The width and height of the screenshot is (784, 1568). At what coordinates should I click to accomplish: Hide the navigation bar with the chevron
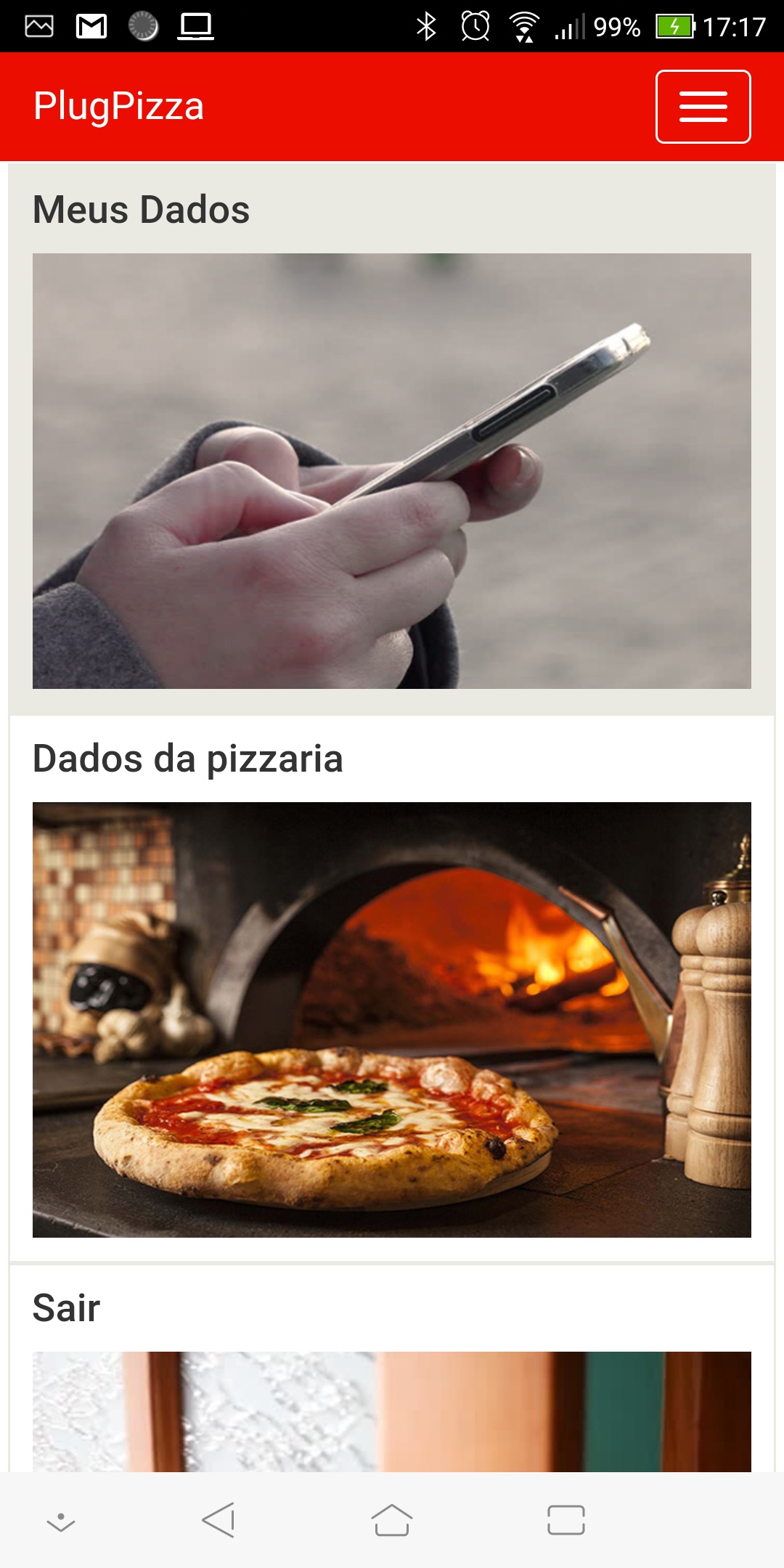point(61,1521)
